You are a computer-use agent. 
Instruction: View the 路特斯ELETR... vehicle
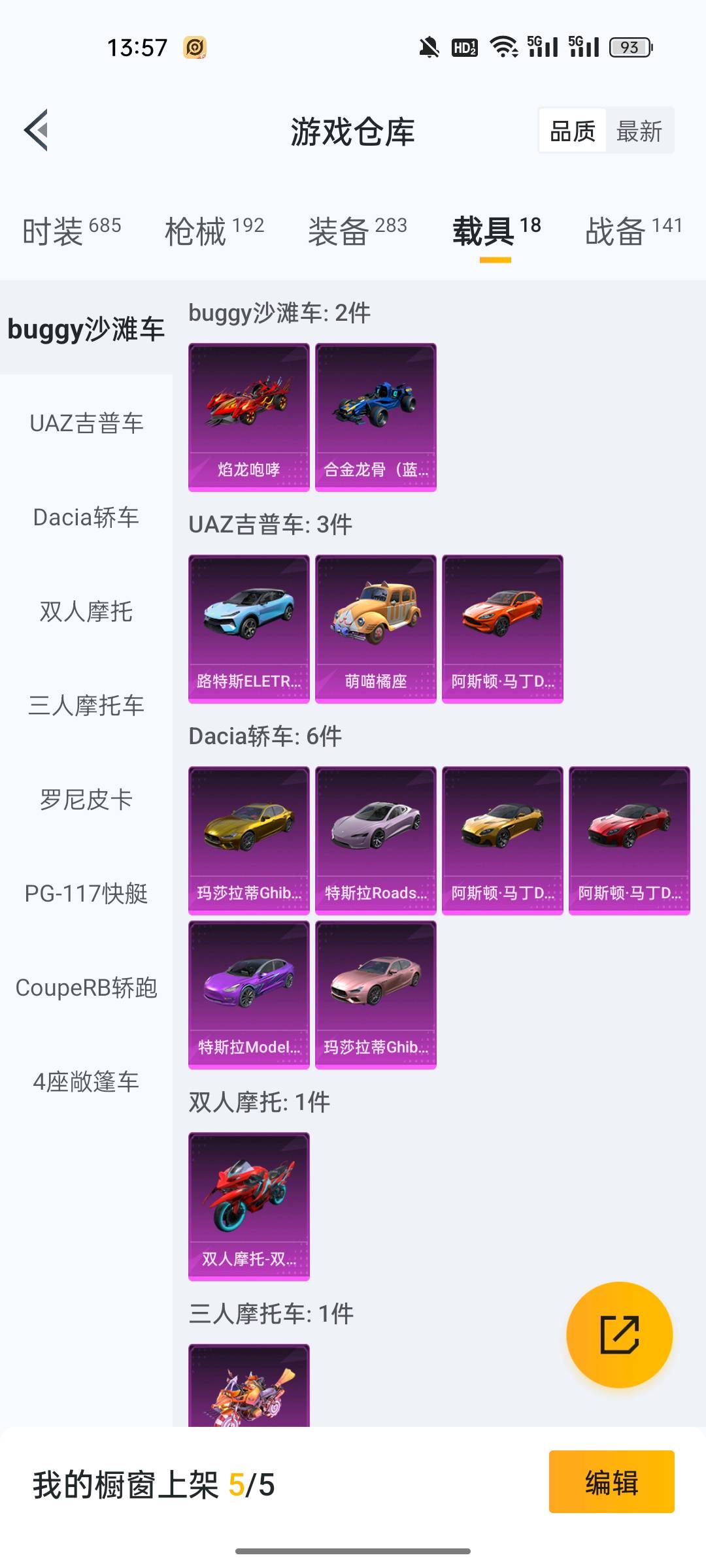pos(249,629)
